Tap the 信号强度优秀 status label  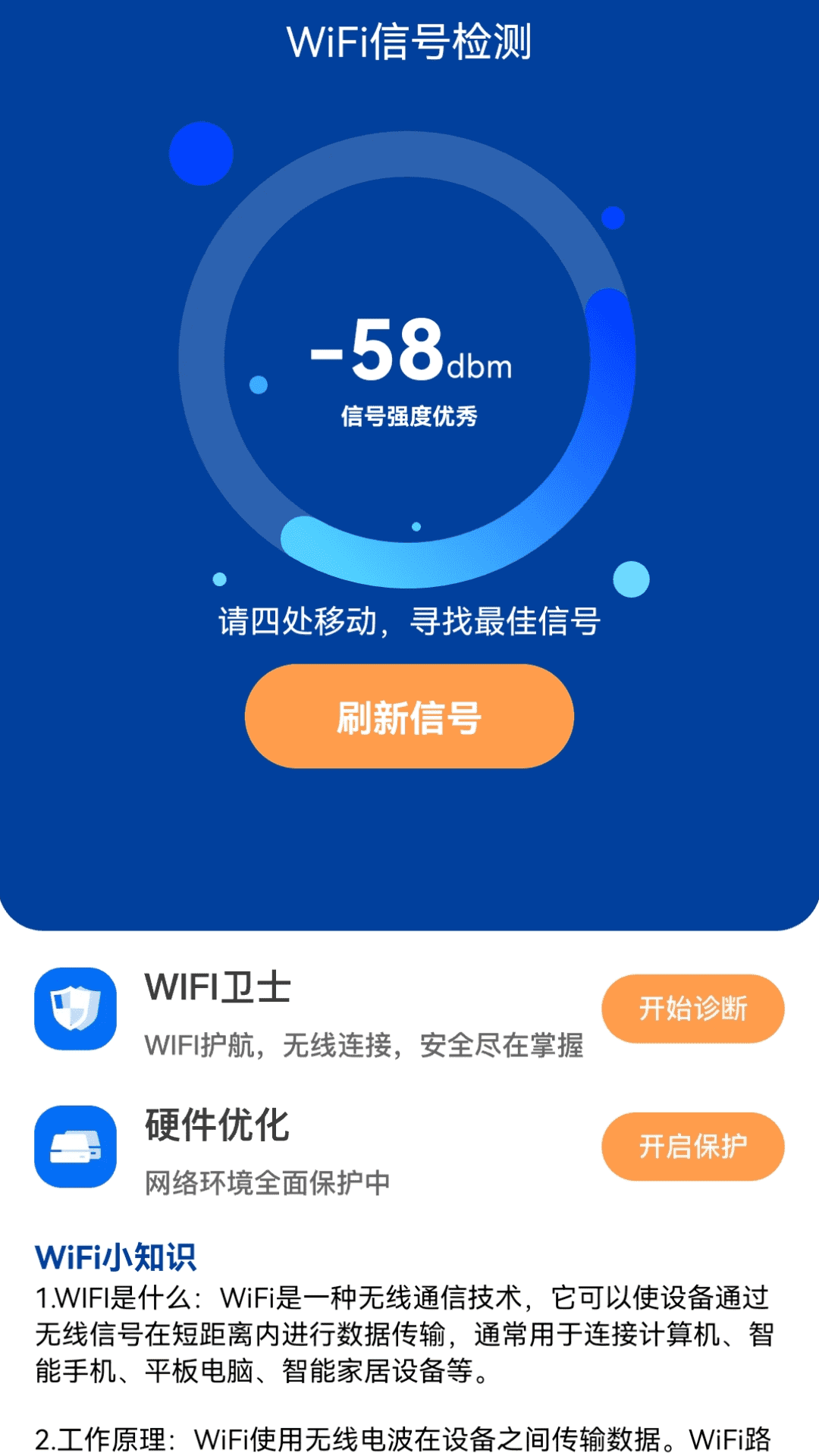click(x=409, y=413)
